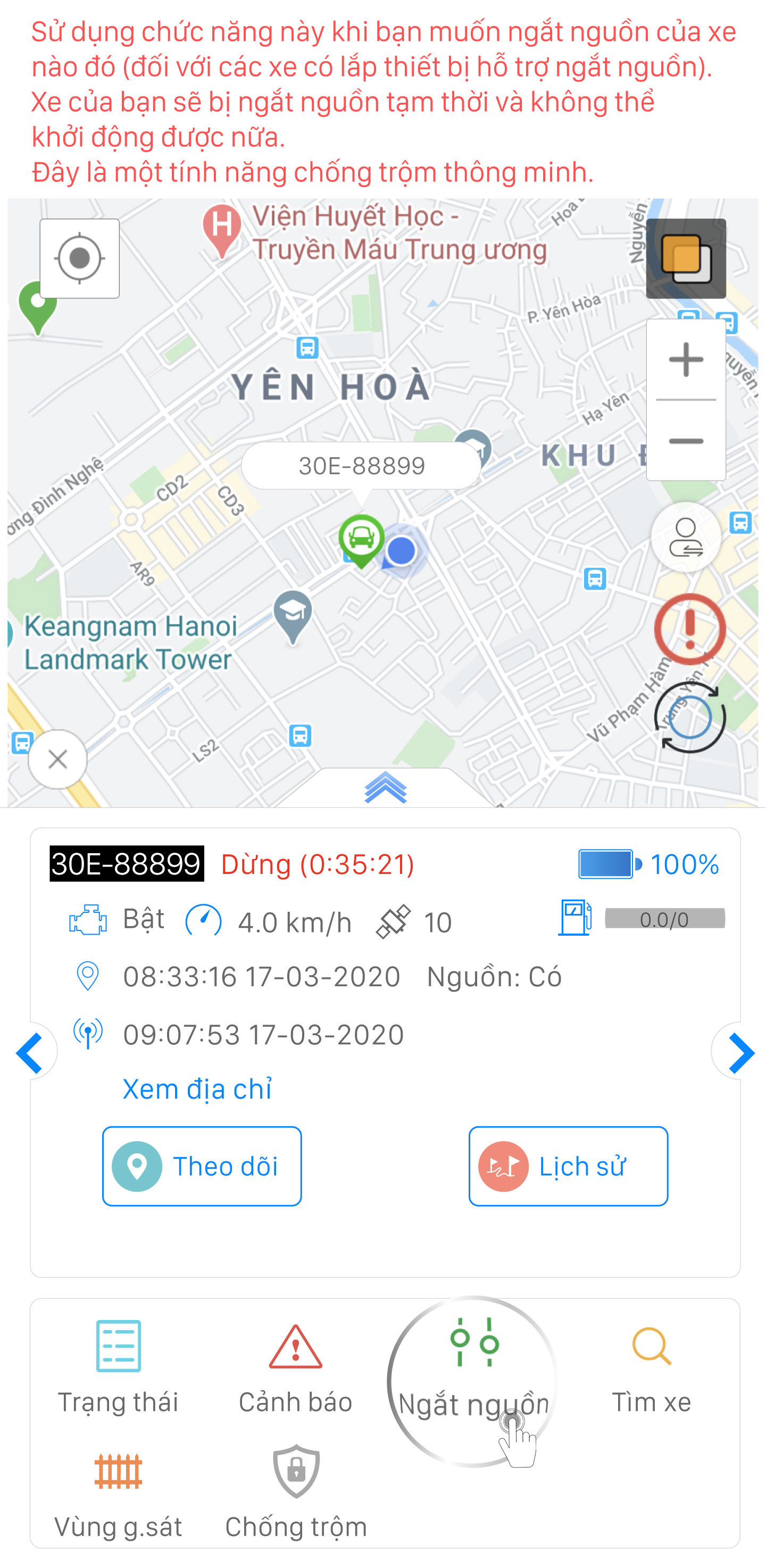Image resolution: width=766 pixels, height=1568 pixels.
Task: Open Cảnh báo alerts
Action: [295, 1366]
